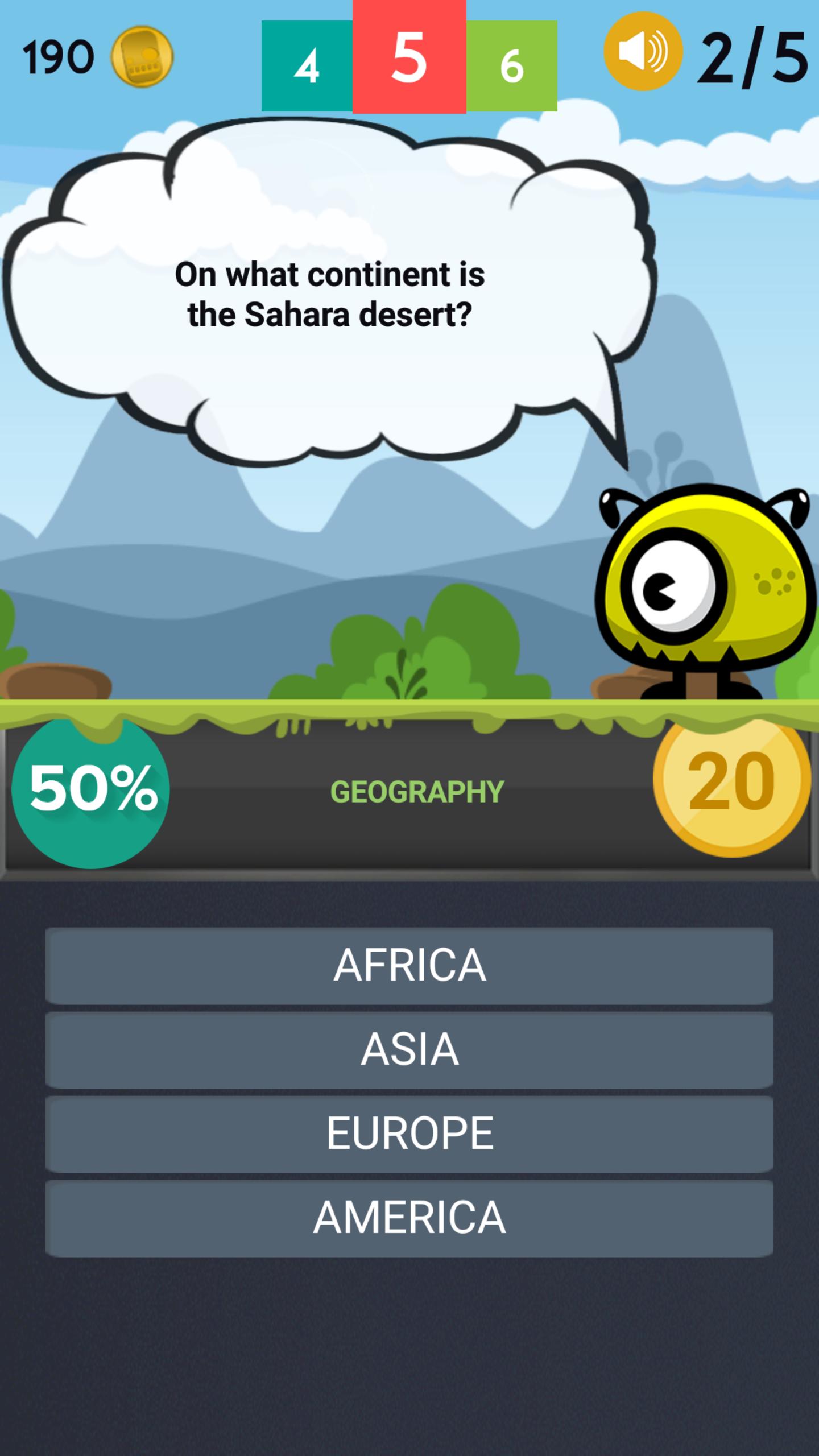Select AFRICA as the answer
Image resolution: width=819 pixels, height=1456 pixels.
pyautogui.click(x=409, y=965)
